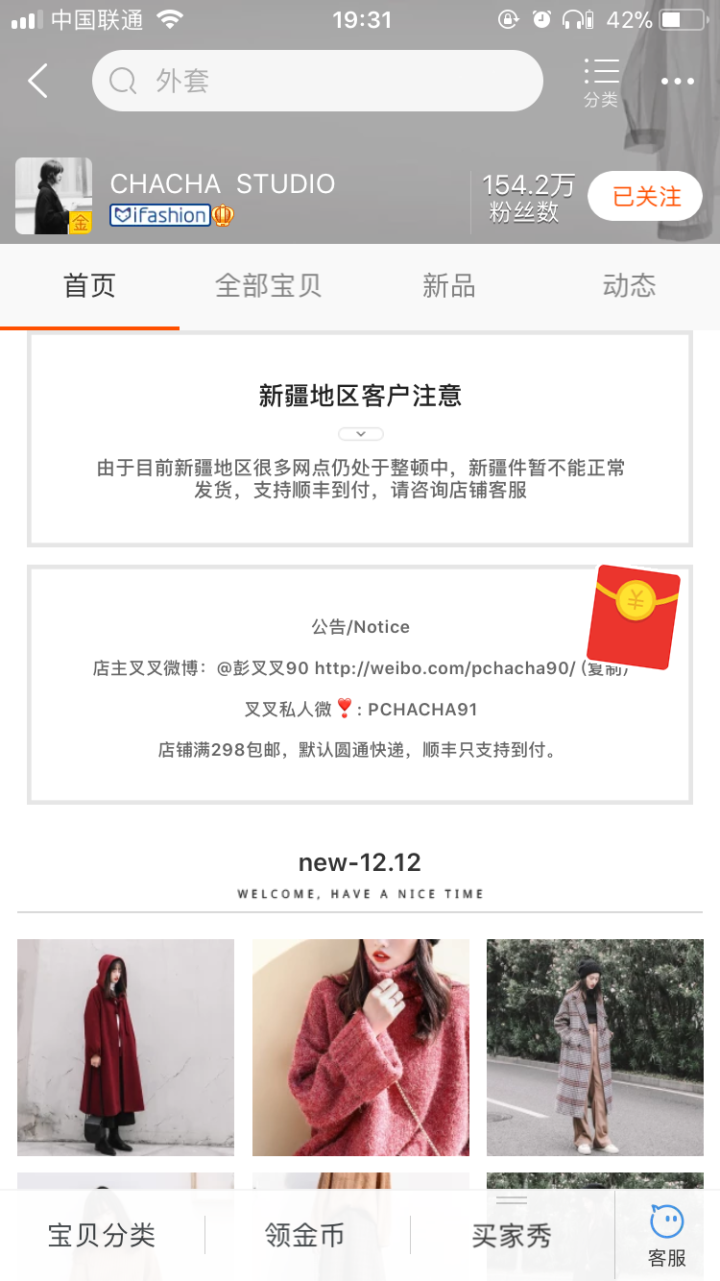Open the red knit sweater product

pos(360,1047)
